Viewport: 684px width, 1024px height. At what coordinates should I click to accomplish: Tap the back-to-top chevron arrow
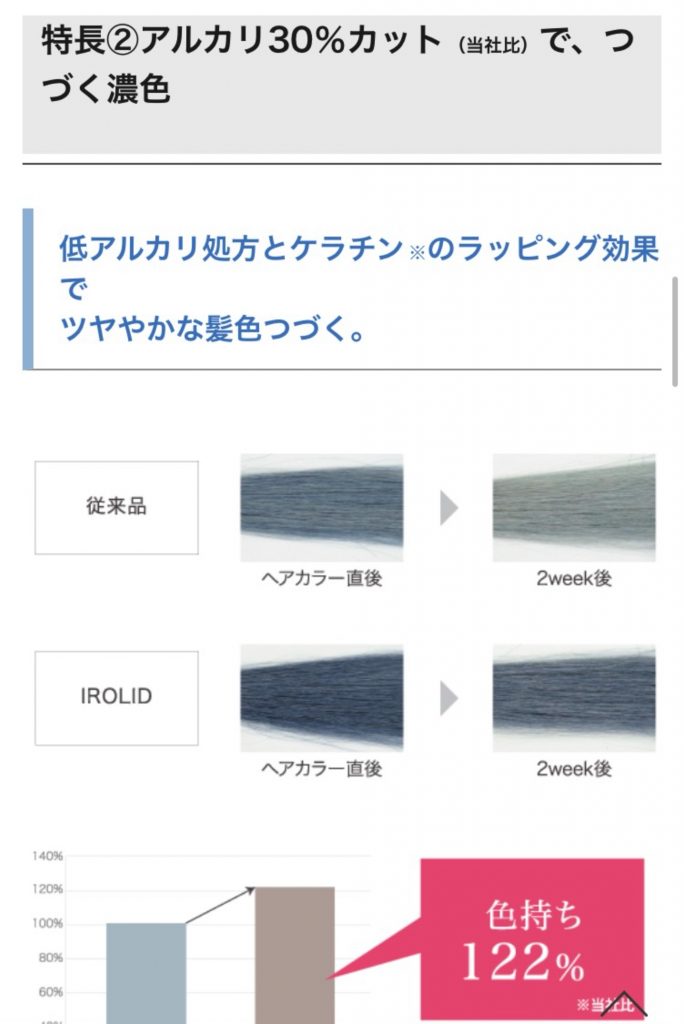click(622, 1005)
